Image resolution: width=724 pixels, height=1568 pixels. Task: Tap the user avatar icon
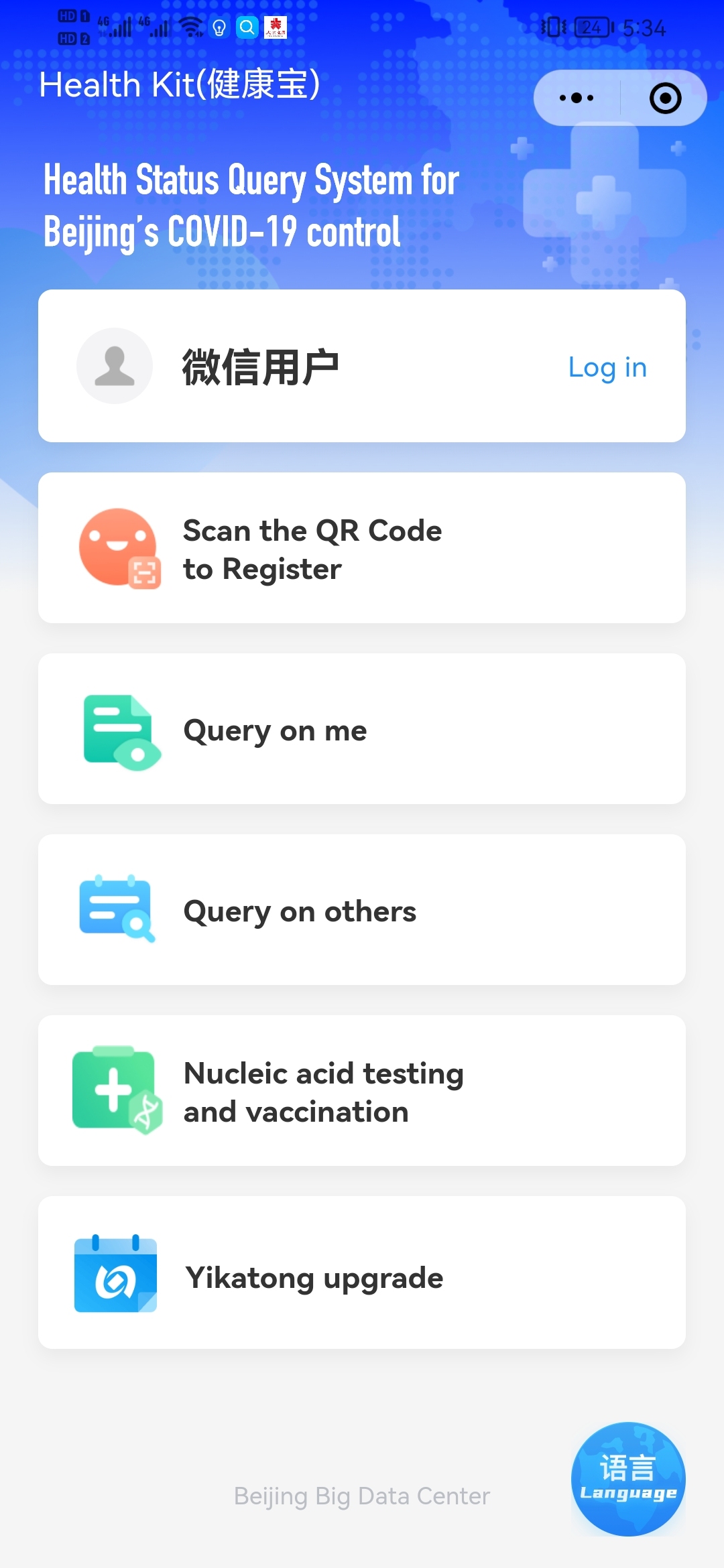(115, 366)
